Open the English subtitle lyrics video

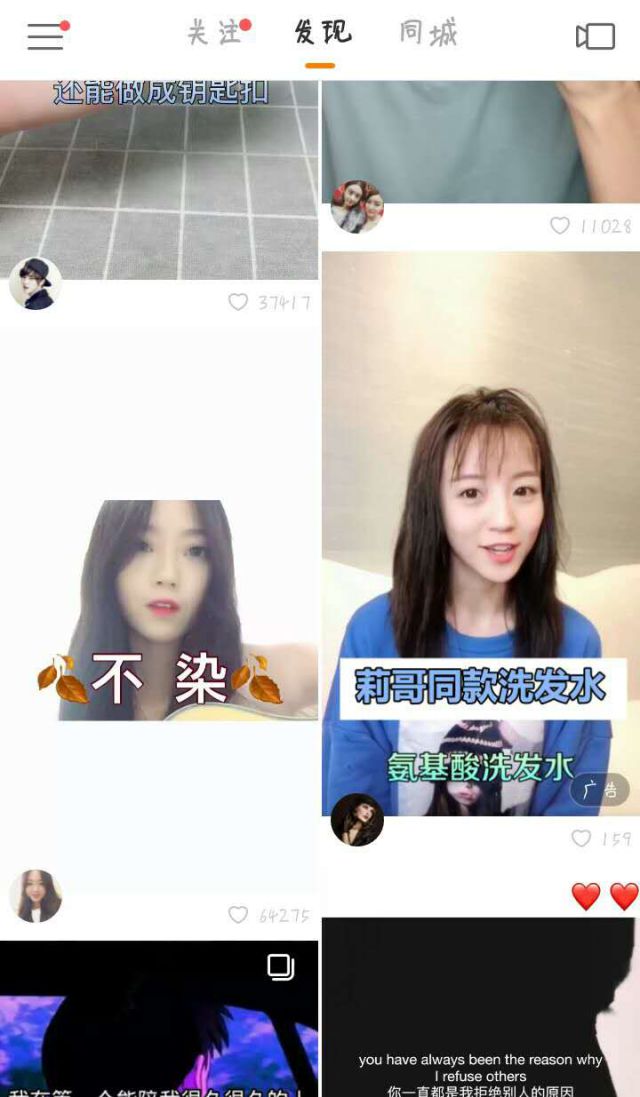(x=480, y=1010)
